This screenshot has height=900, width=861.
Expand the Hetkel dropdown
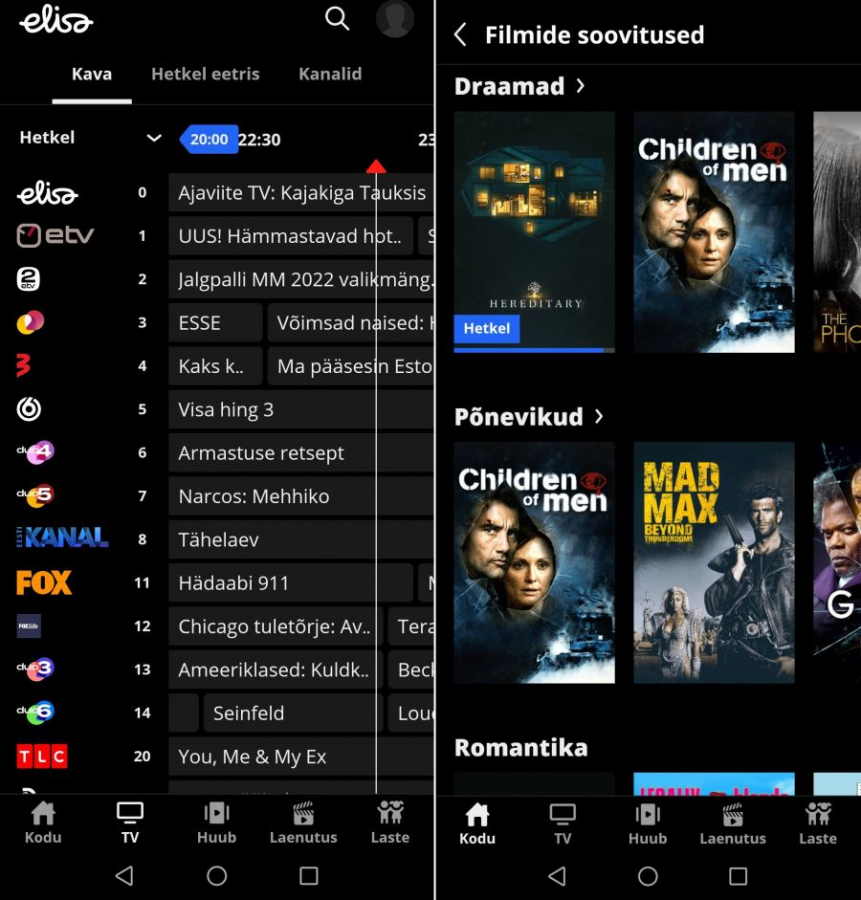(154, 138)
